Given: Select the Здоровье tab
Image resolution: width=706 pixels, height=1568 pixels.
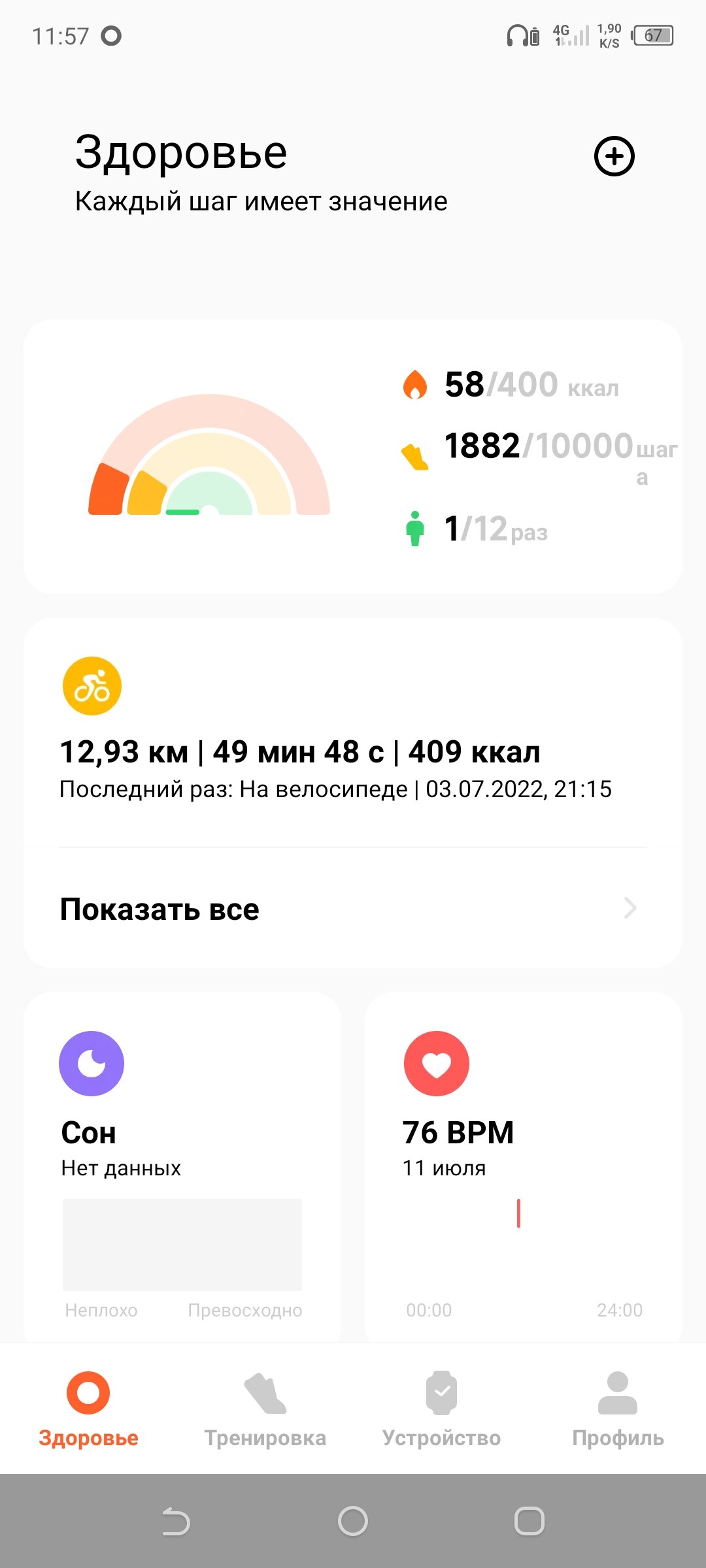Looking at the screenshot, I should (x=88, y=1409).
